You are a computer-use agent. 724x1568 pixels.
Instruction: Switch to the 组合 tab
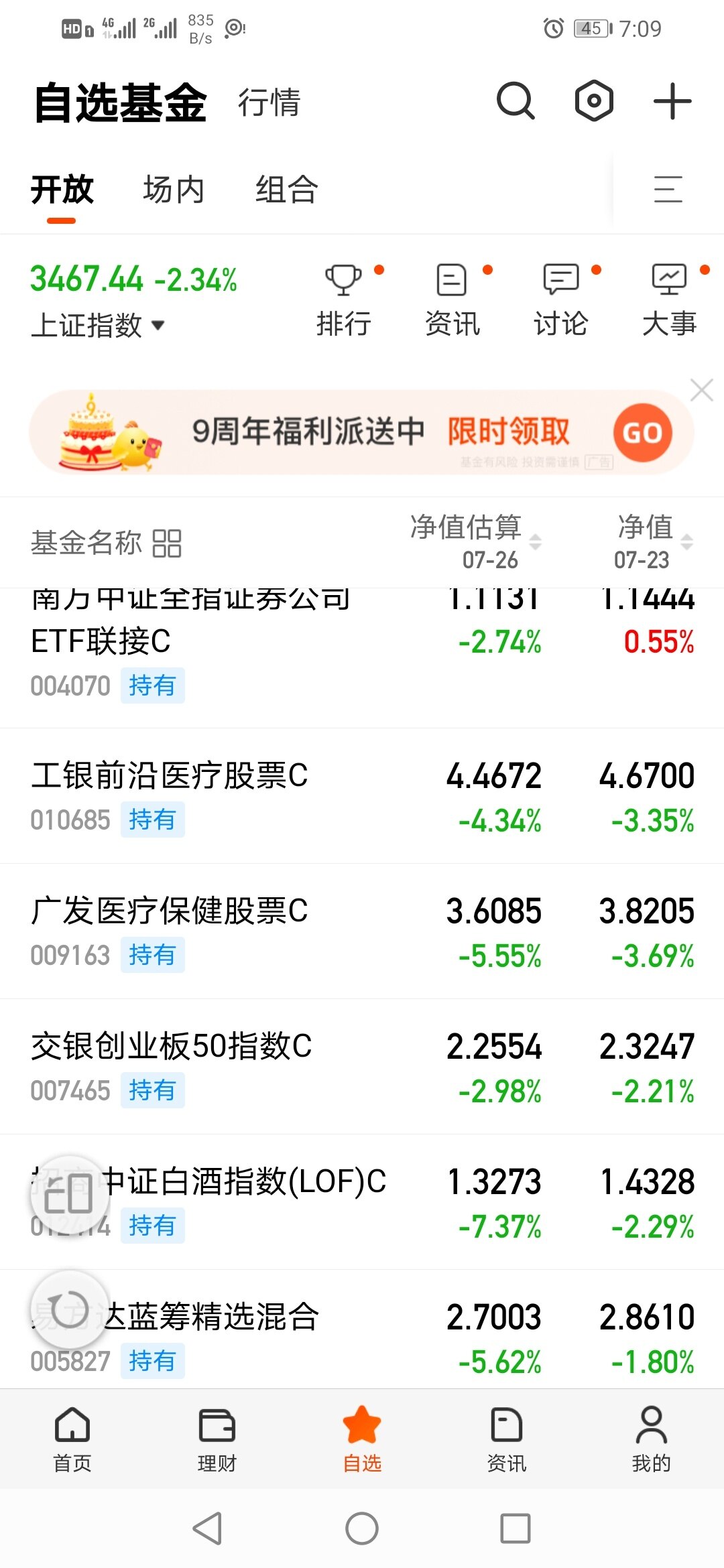tap(286, 190)
